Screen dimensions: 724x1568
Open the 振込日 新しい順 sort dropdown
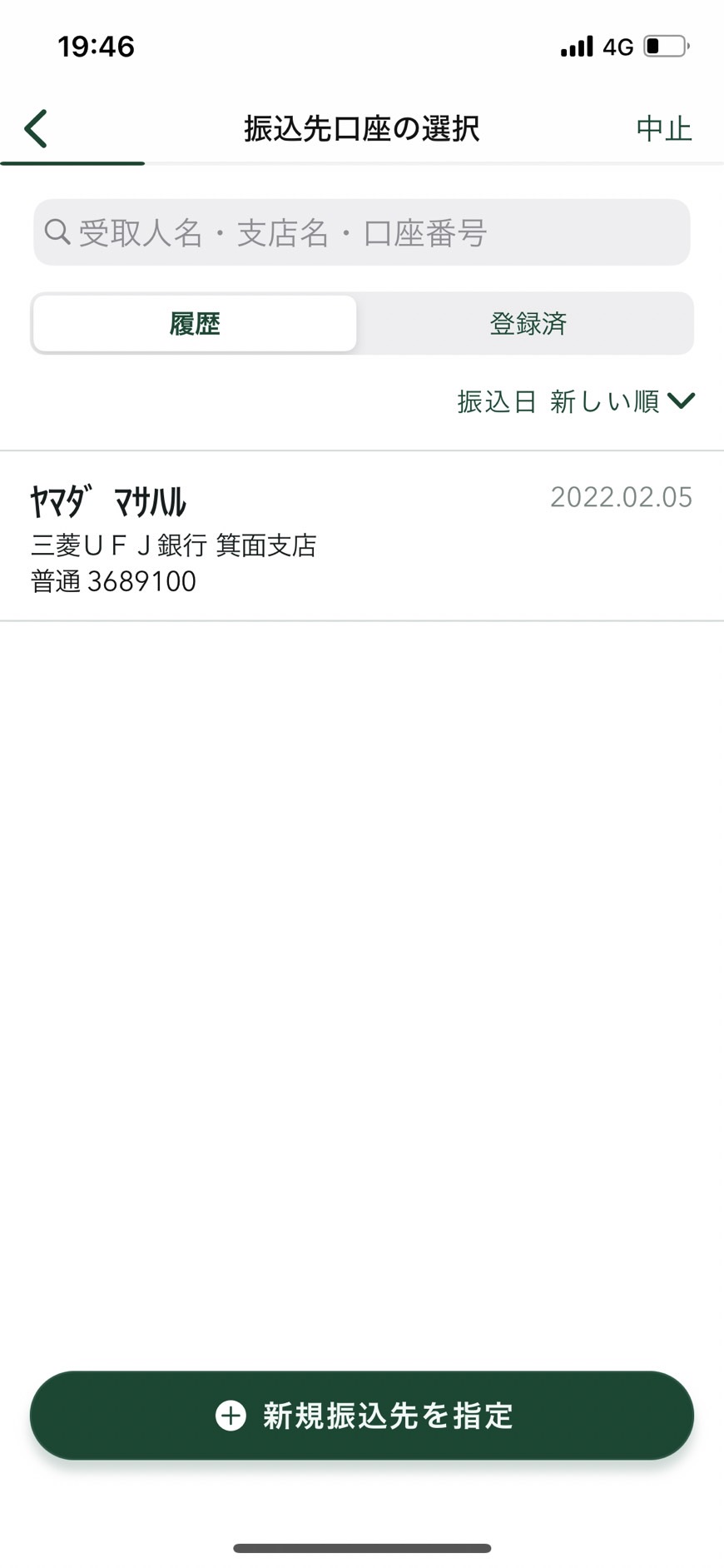coord(576,401)
